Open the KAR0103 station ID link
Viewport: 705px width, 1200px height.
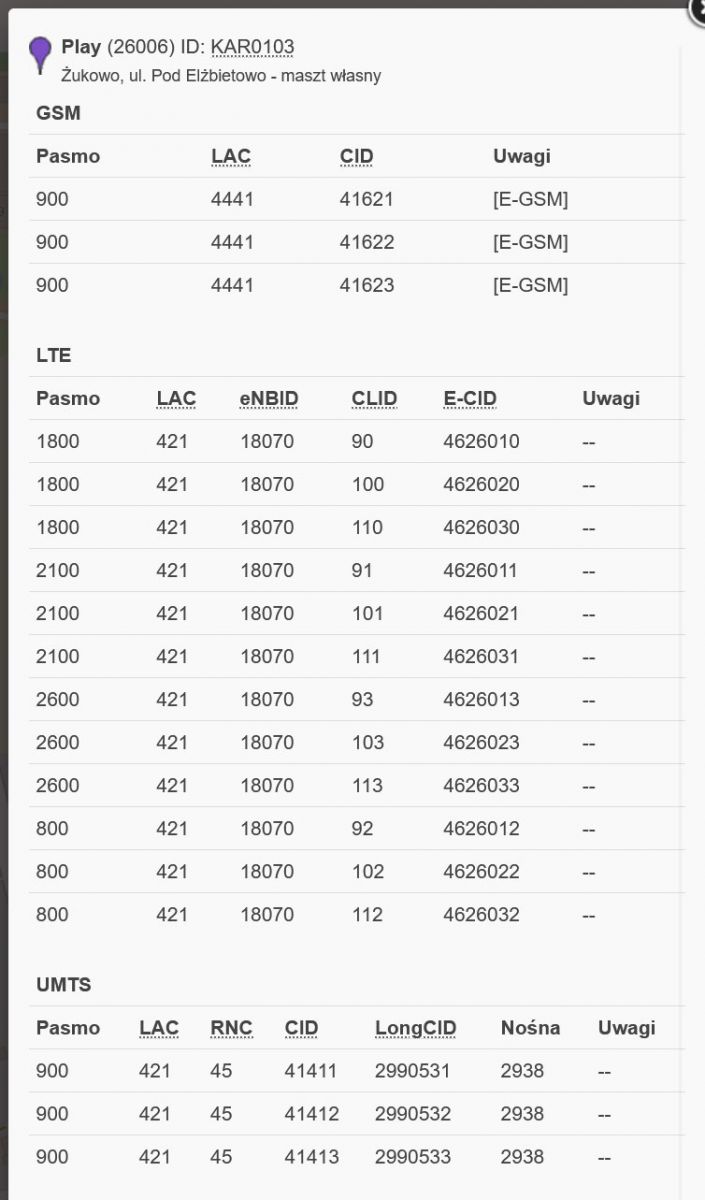(252, 47)
